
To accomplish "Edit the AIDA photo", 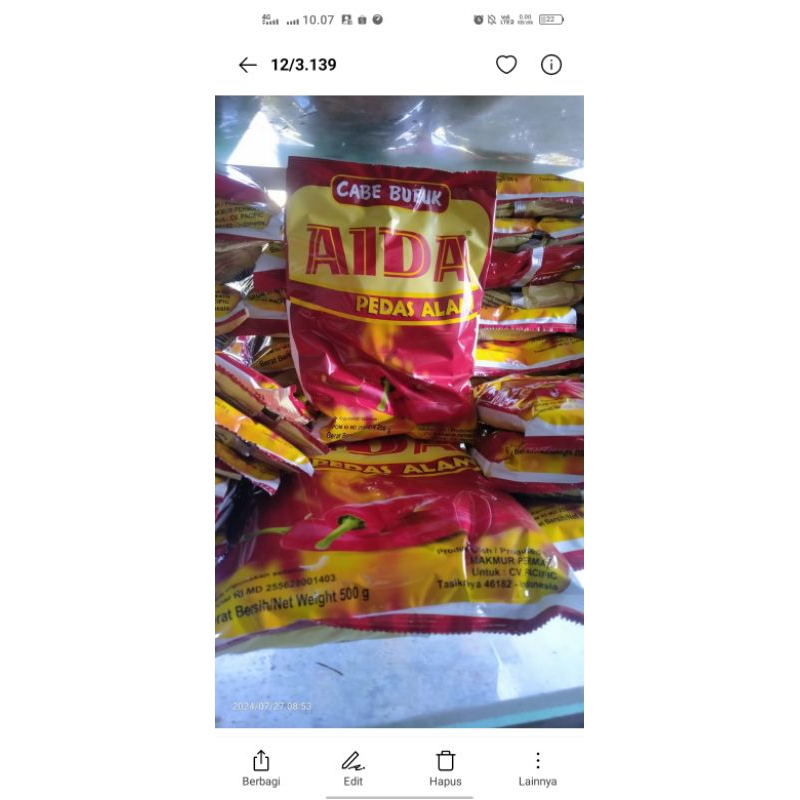I will click(x=353, y=767).
